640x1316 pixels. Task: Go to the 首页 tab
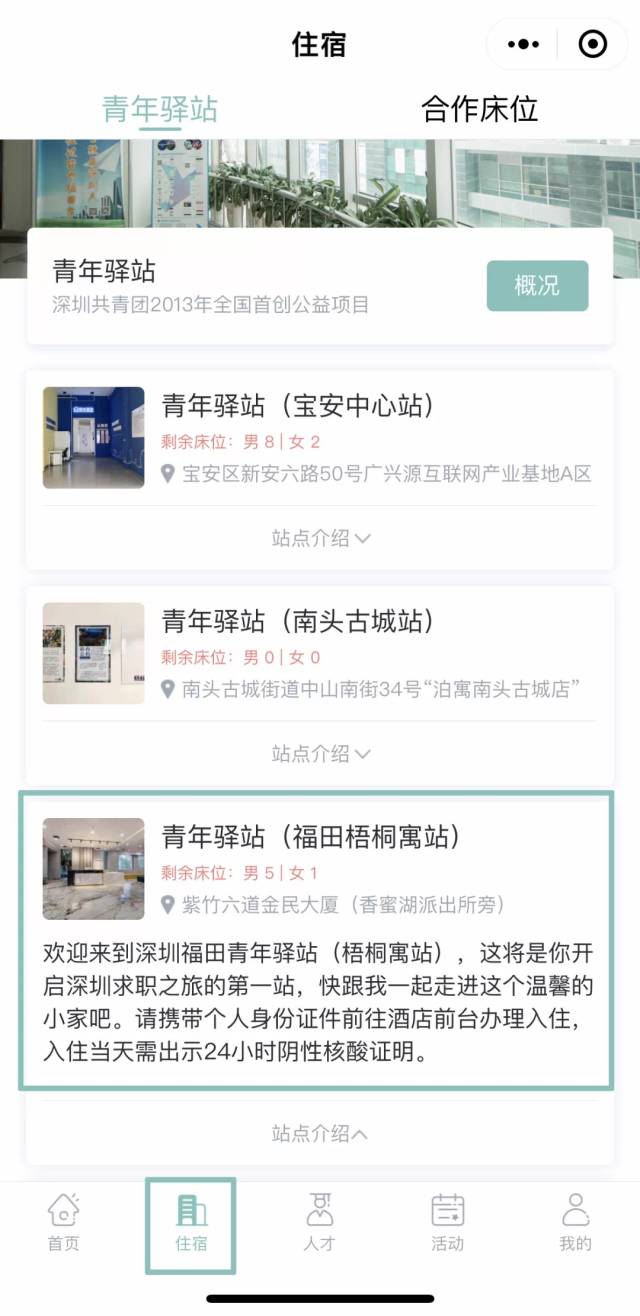pos(63,1222)
